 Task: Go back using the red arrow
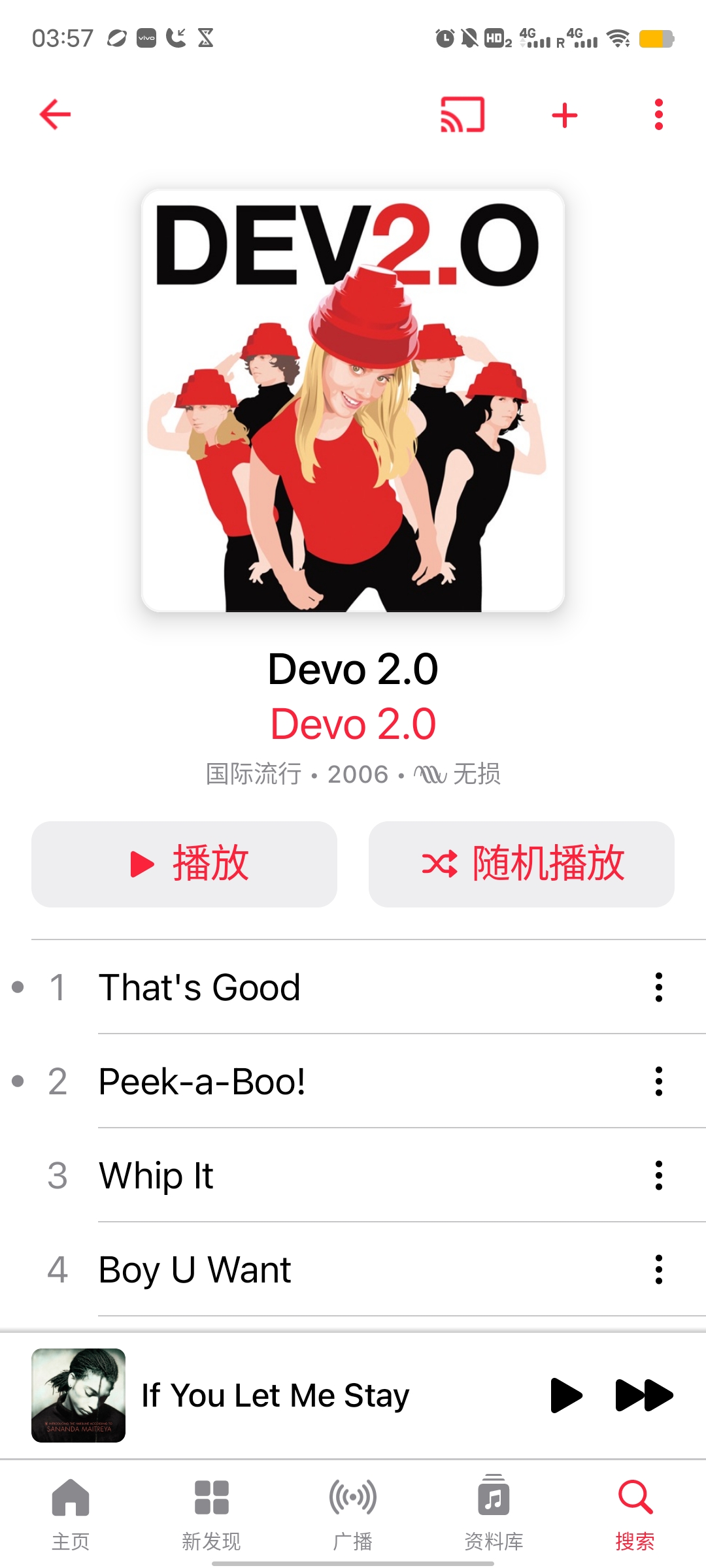tap(55, 115)
